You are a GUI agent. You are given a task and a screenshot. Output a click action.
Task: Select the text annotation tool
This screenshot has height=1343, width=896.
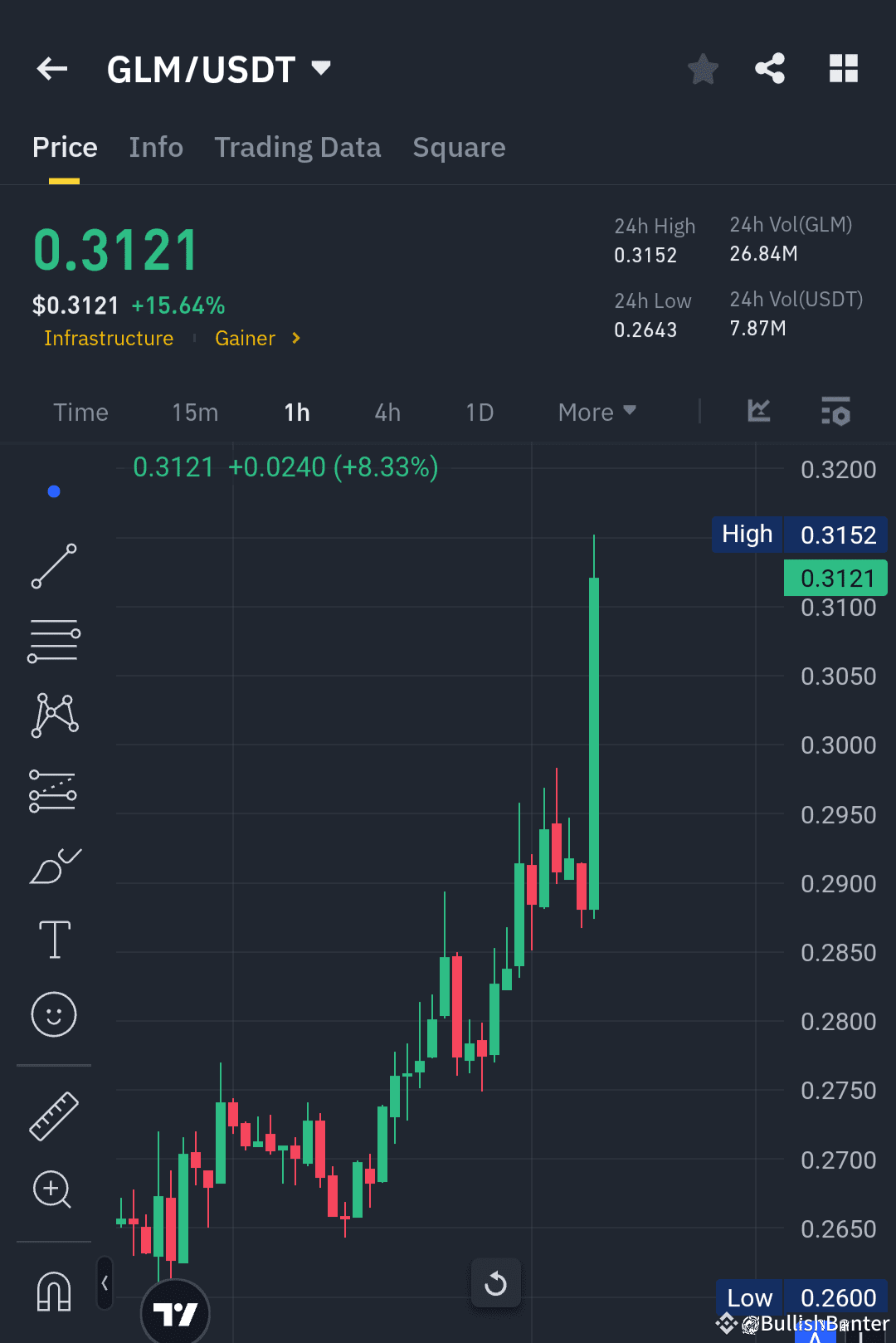[54, 939]
